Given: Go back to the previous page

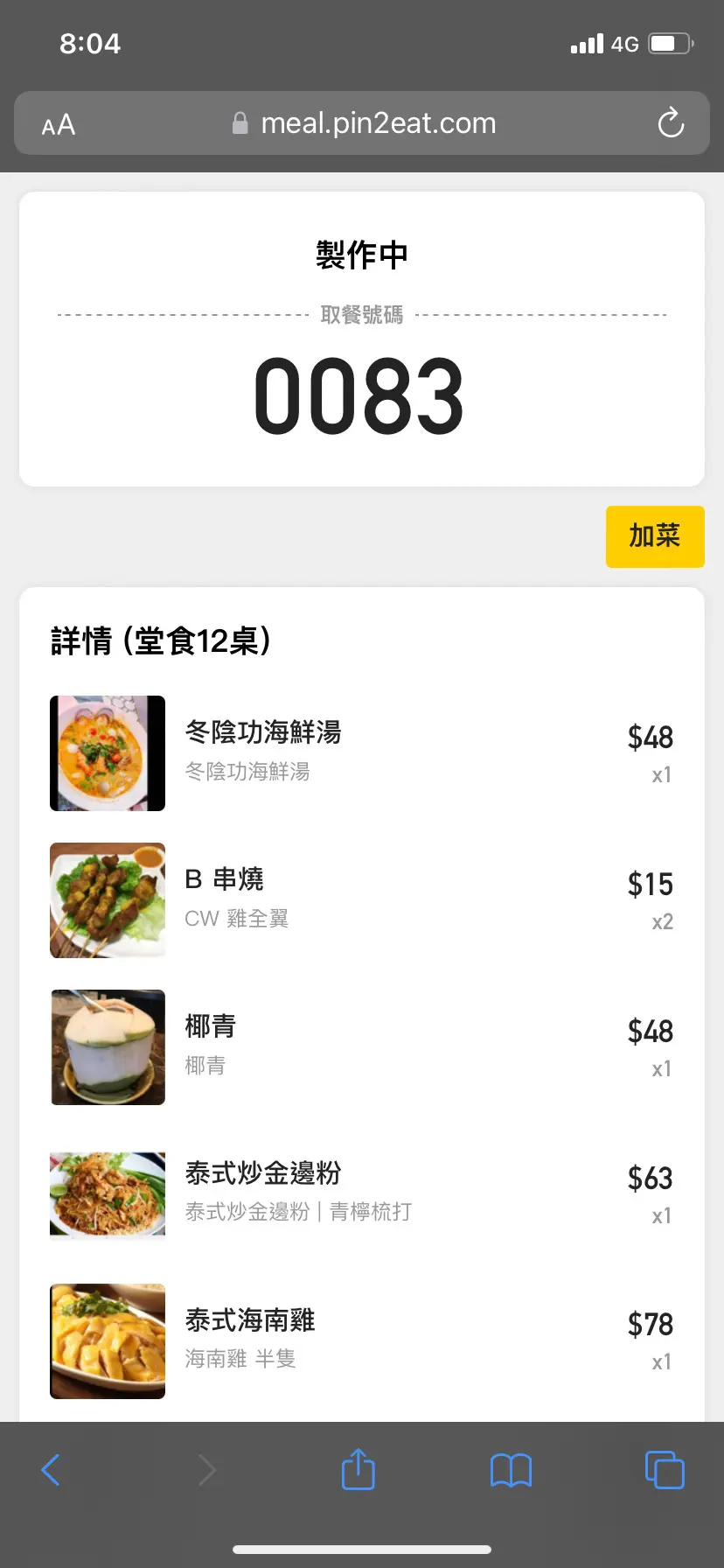Looking at the screenshot, I should (x=52, y=1470).
